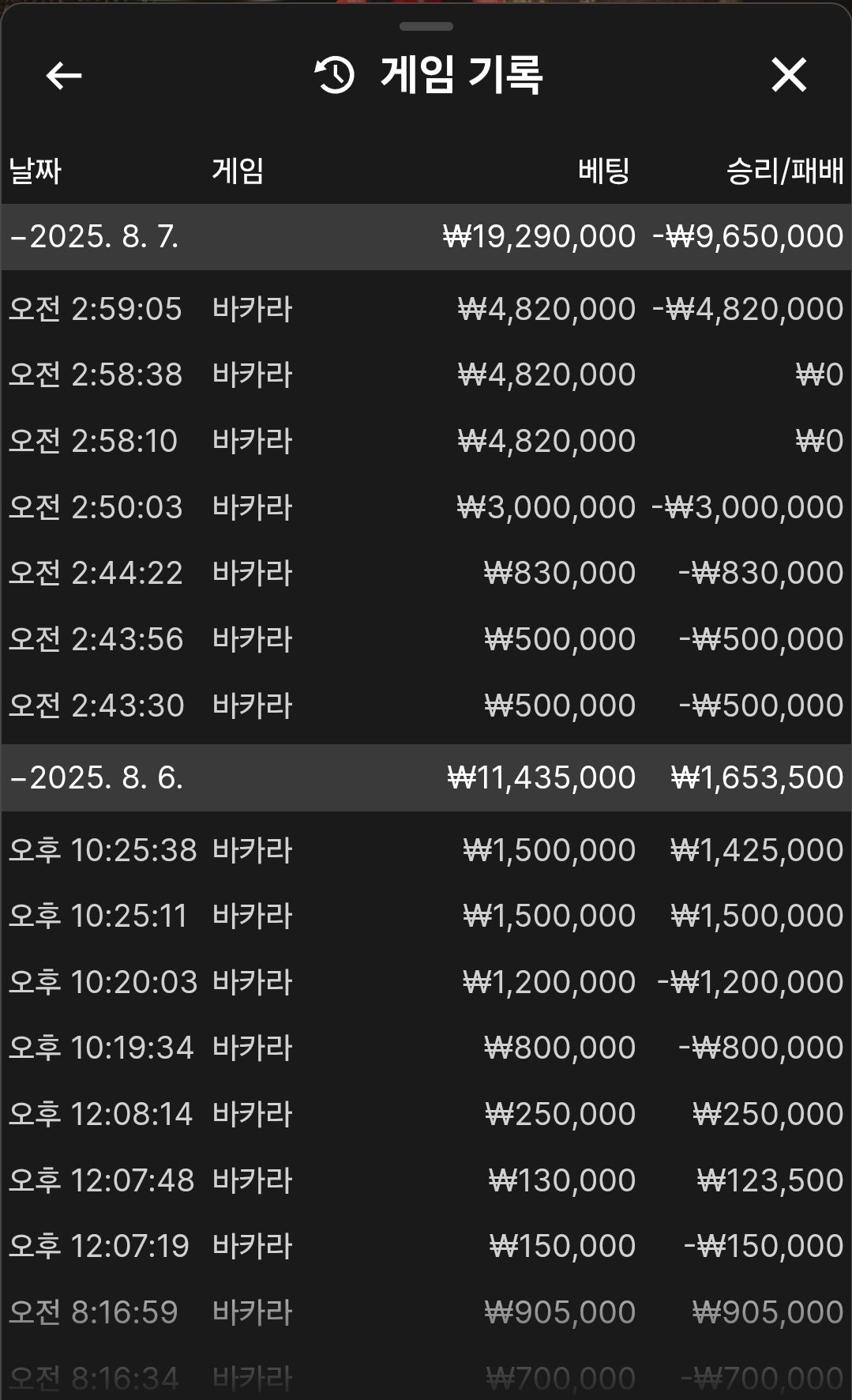Open the 오전 2:58:38 바카라 record
852x1400 pixels.
coord(426,374)
